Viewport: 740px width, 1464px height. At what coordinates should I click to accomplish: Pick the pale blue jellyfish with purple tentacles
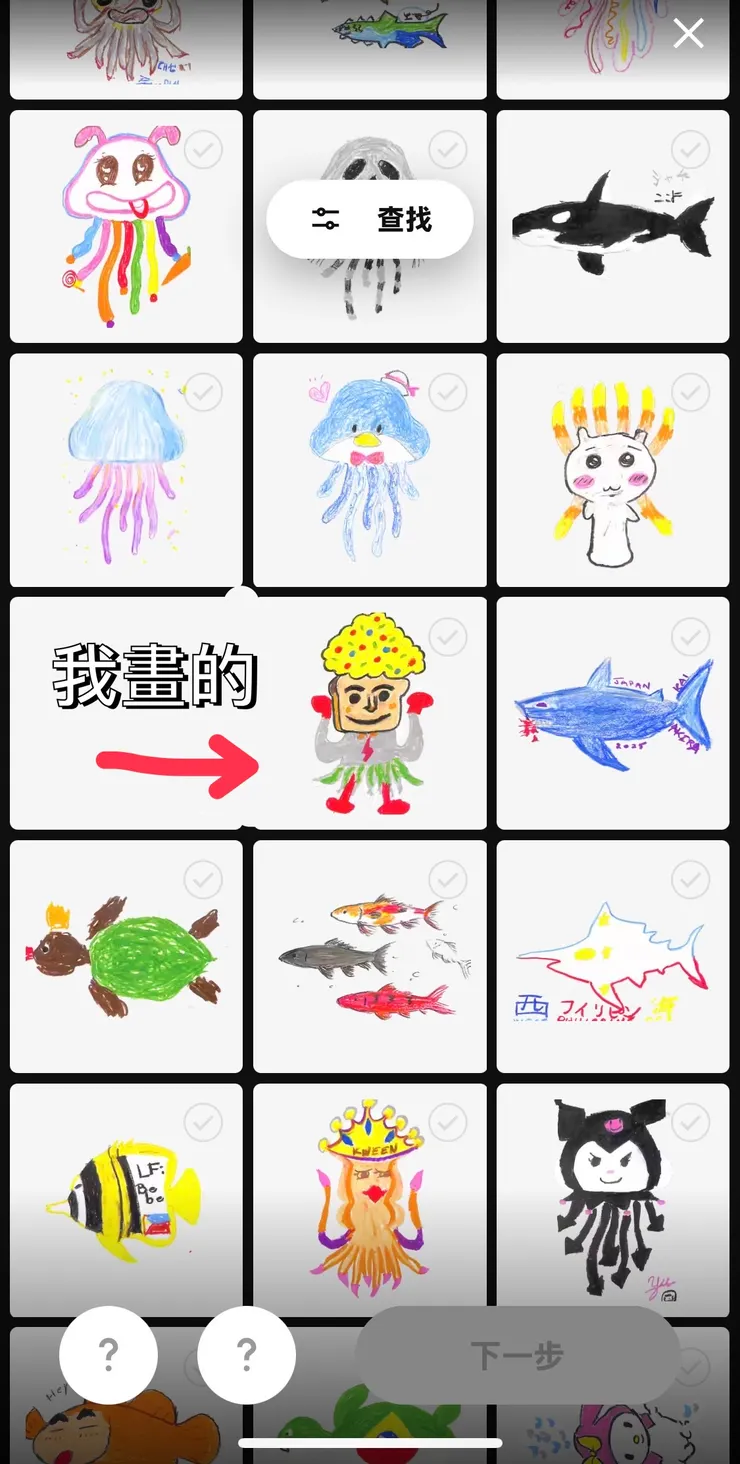(126, 470)
